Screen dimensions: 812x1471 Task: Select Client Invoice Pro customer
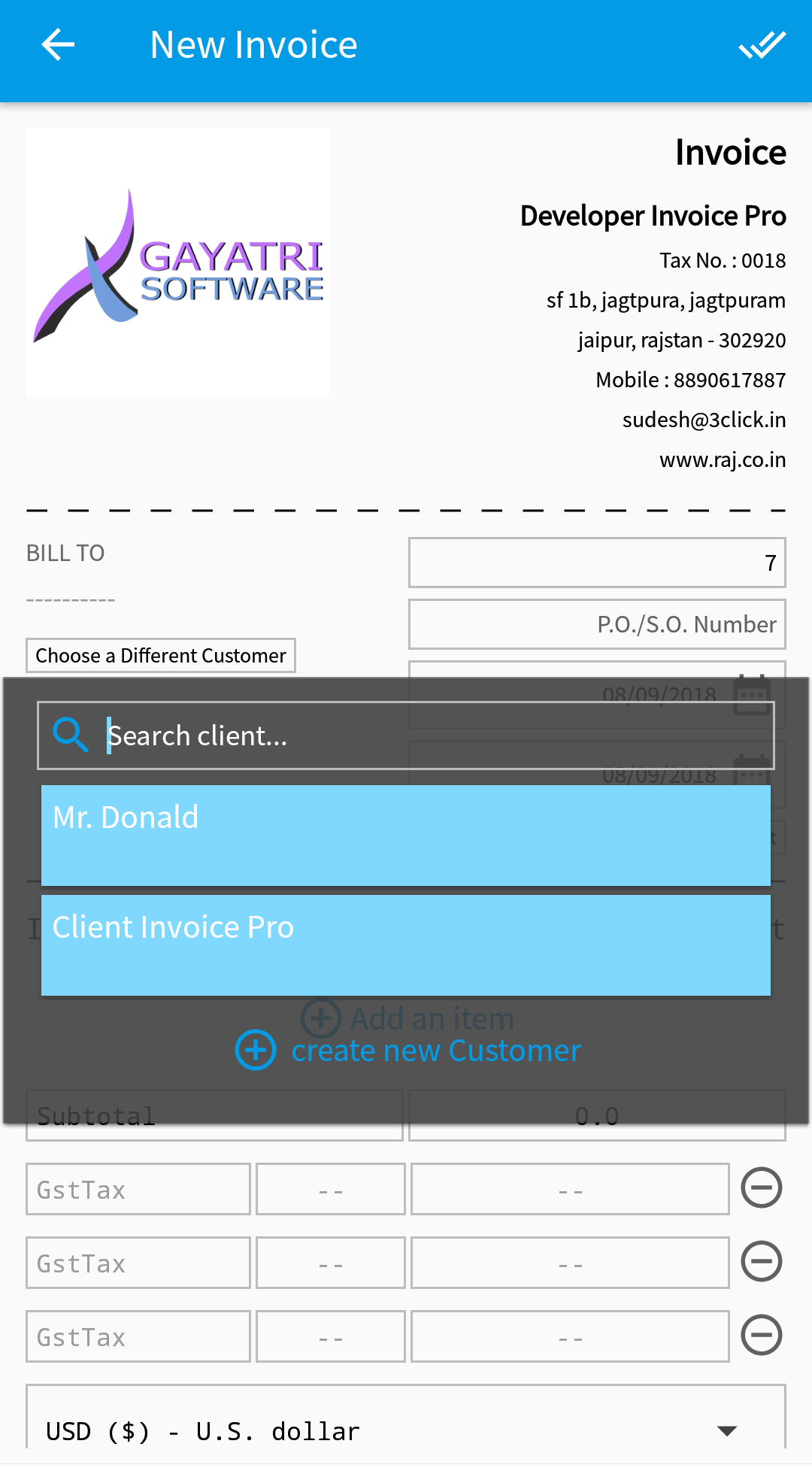click(406, 945)
